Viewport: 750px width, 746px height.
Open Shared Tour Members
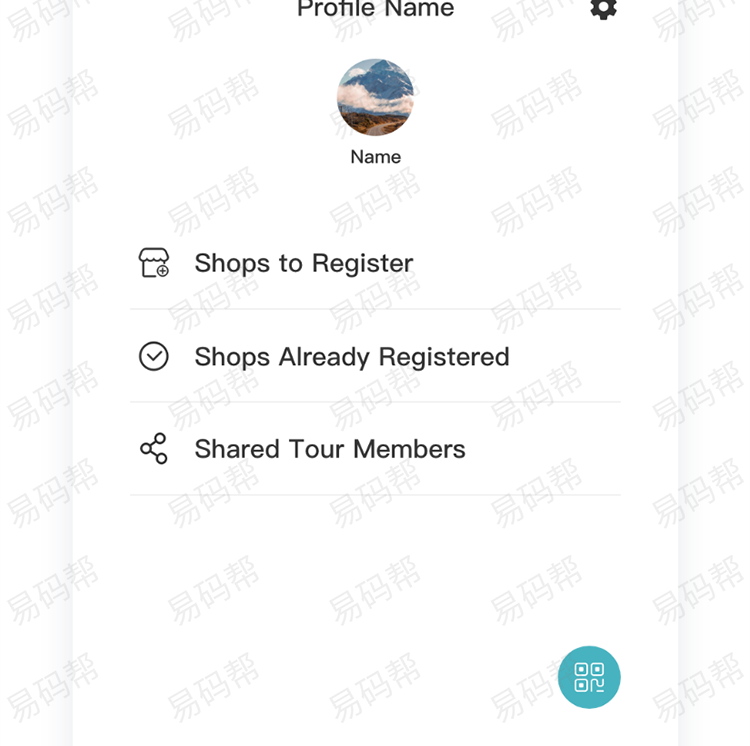coord(329,449)
